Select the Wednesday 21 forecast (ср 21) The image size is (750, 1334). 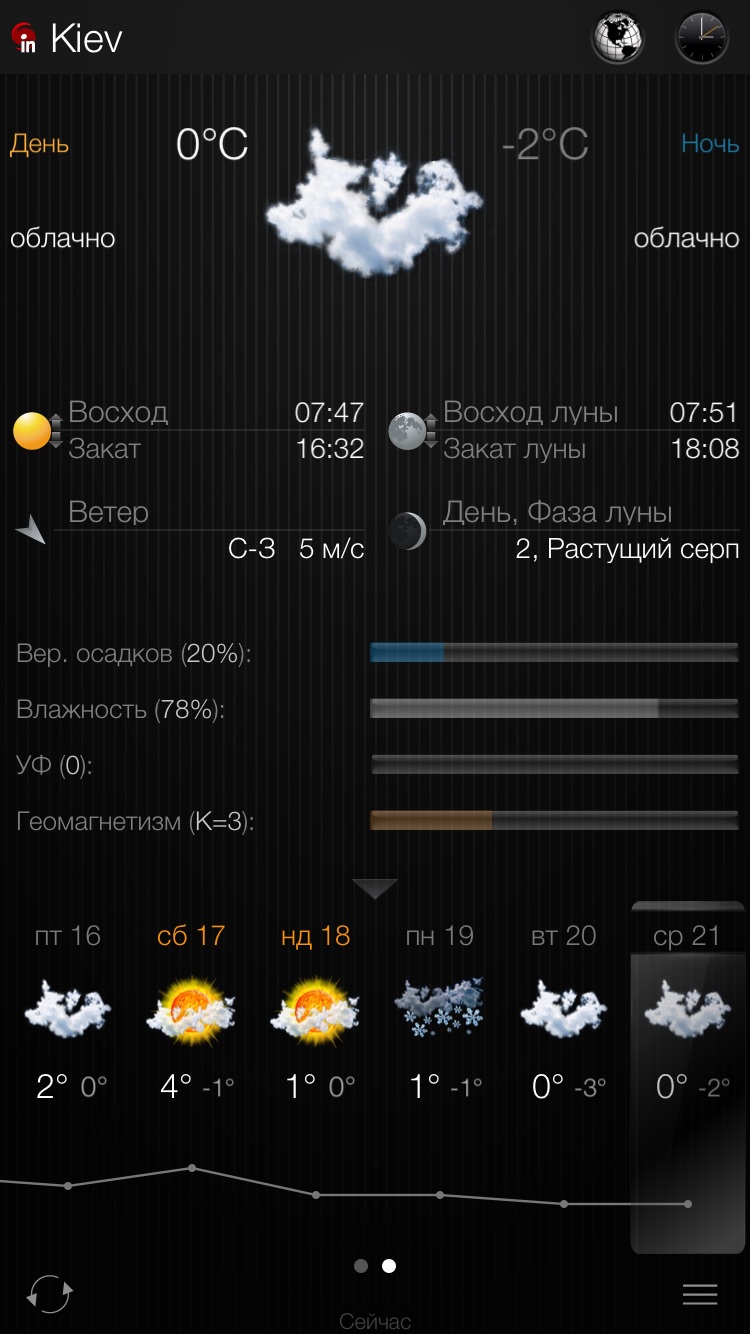687,1010
